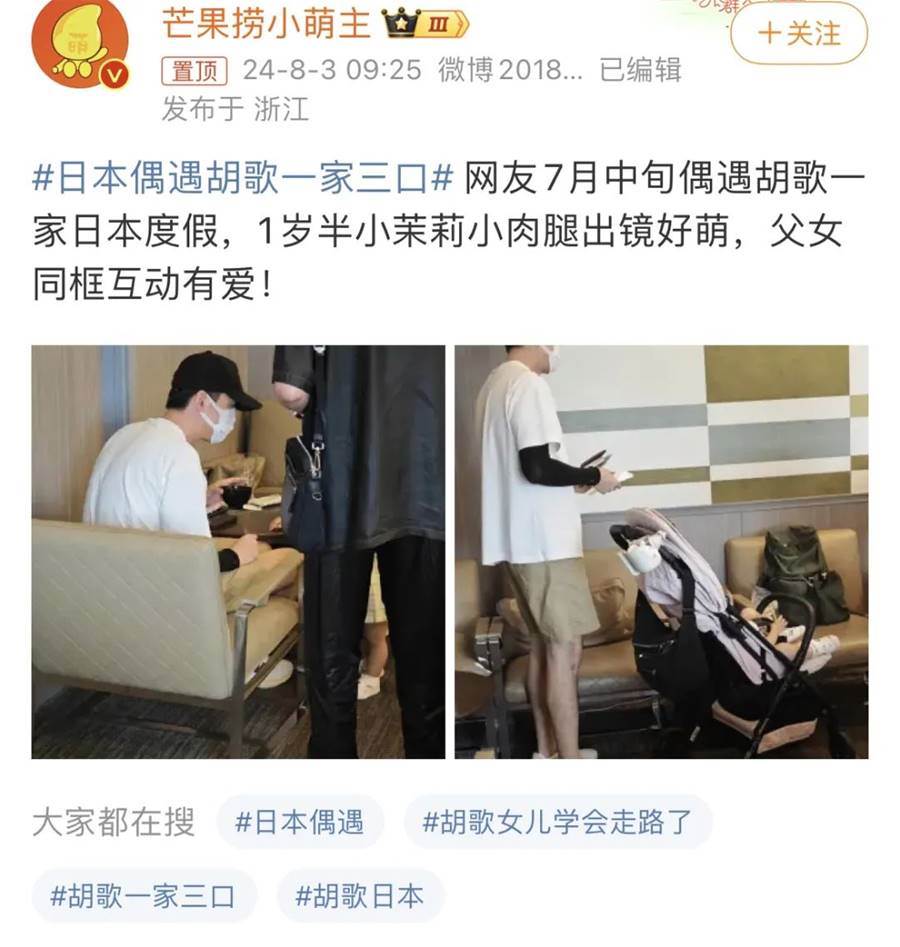View the left photo of man in cap
This screenshot has height=947, width=900.
pos(238,551)
